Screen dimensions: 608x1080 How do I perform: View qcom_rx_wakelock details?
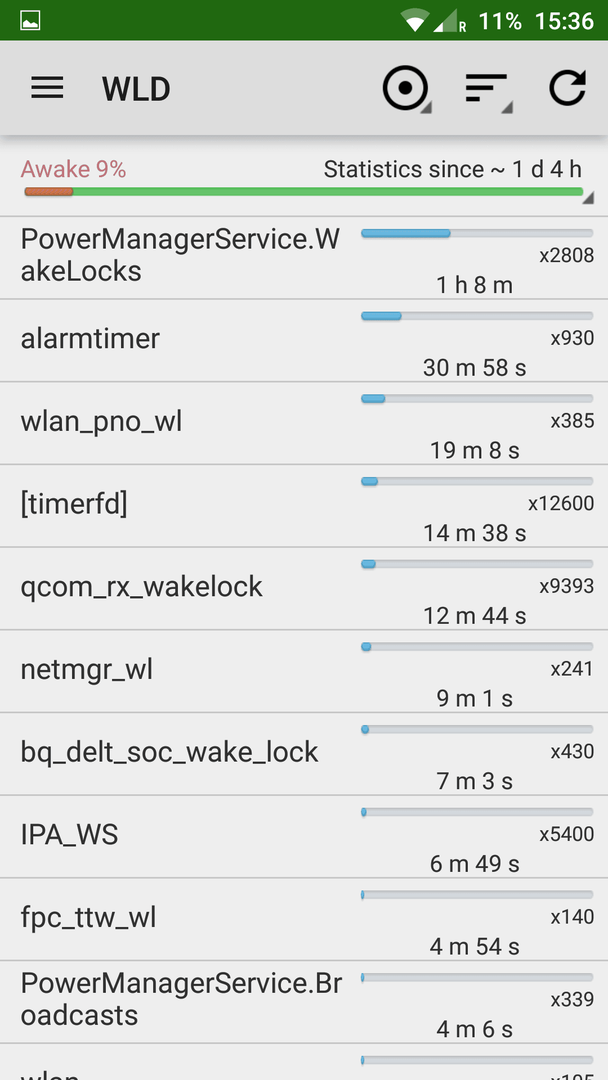tap(304, 588)
